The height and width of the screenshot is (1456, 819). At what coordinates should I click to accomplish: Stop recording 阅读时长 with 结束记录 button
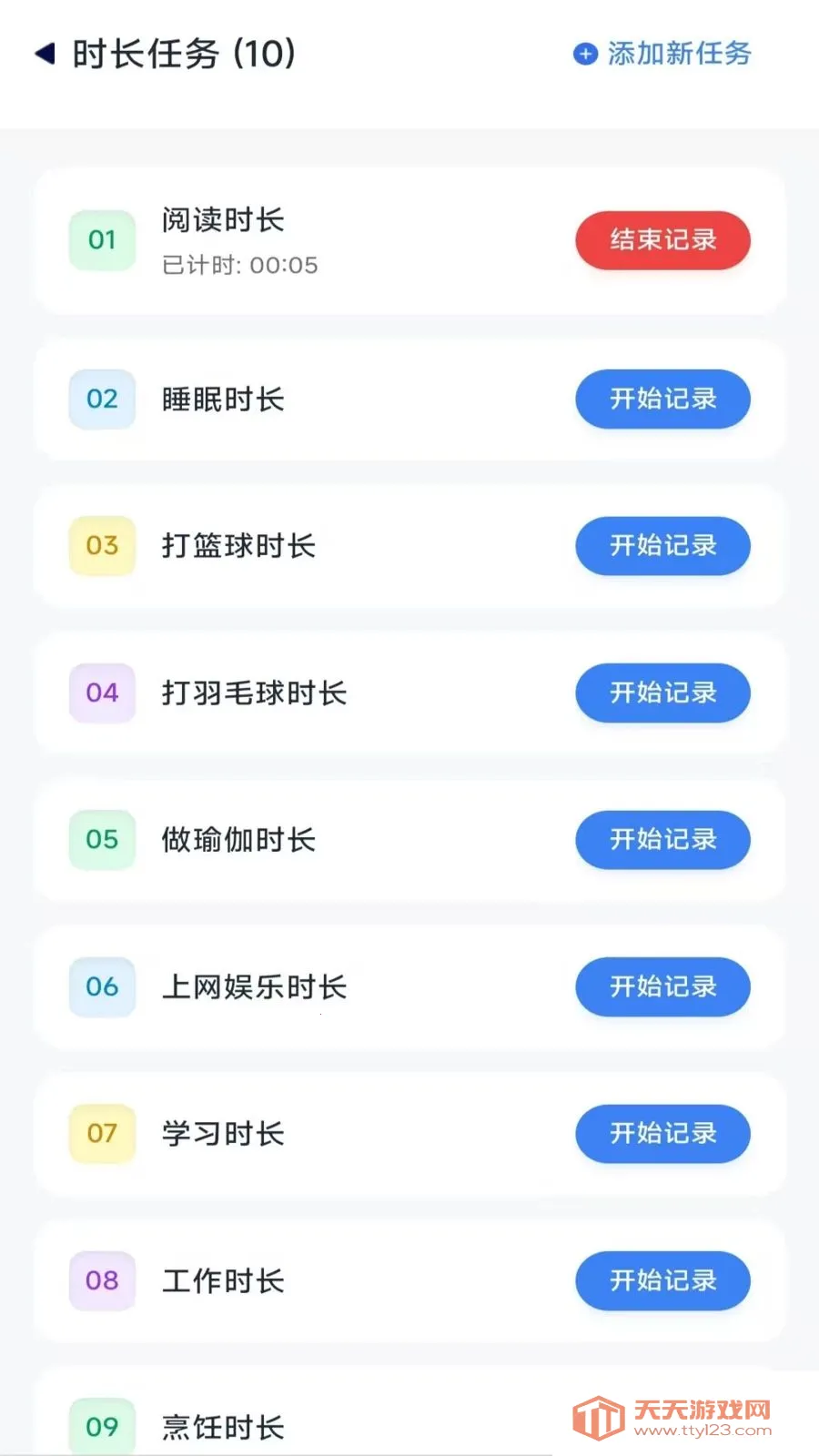662,240
